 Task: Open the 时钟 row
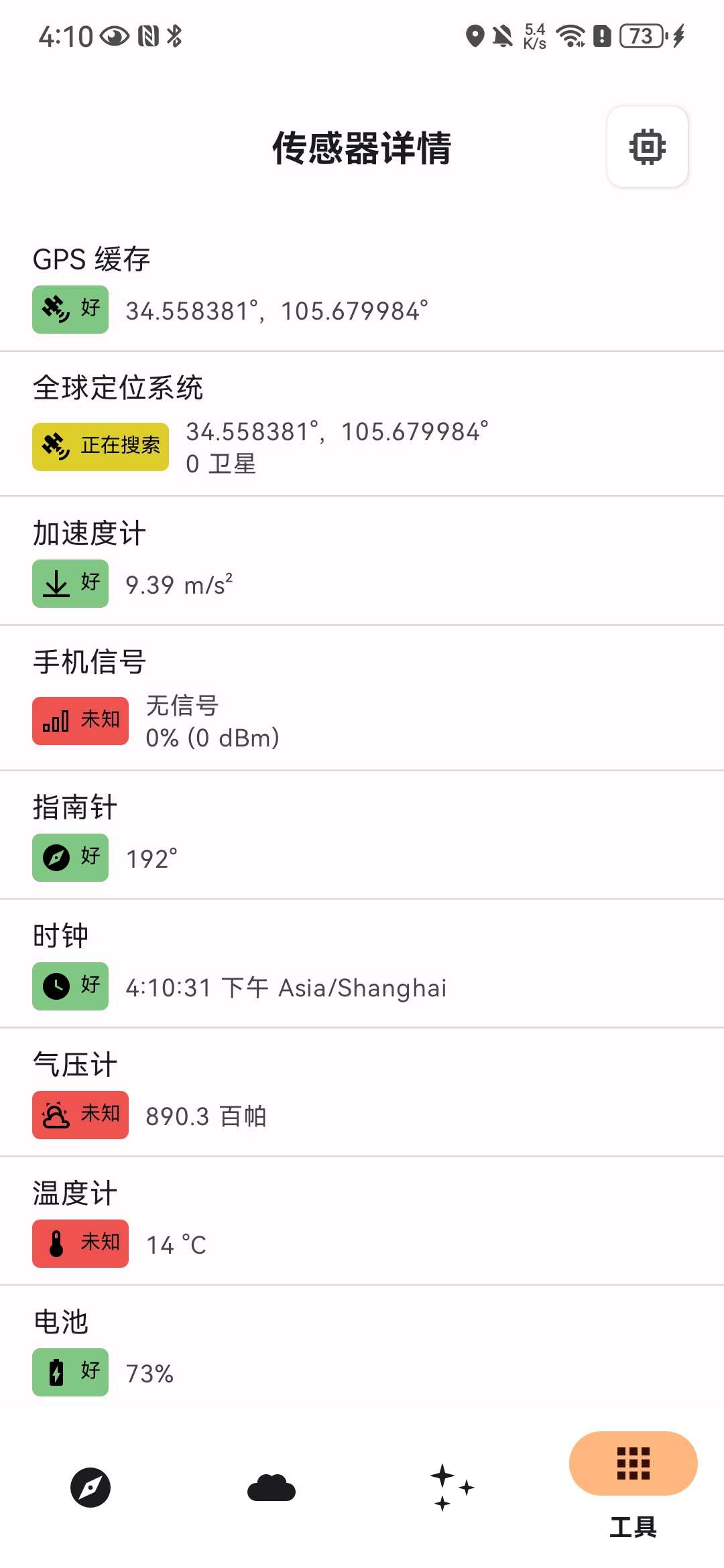pos(362,964)
